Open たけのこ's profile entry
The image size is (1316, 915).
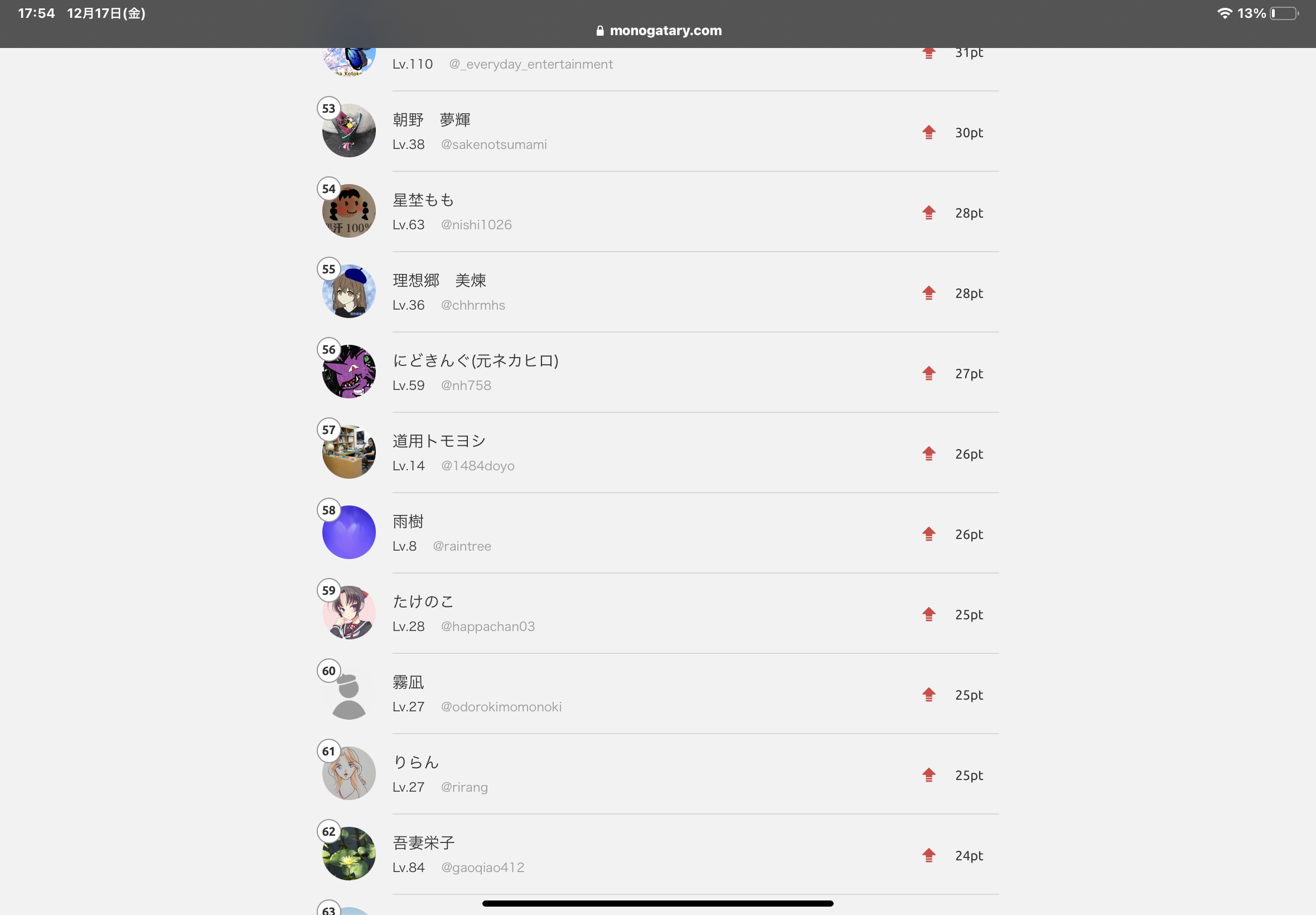click(x=657, y=613)
